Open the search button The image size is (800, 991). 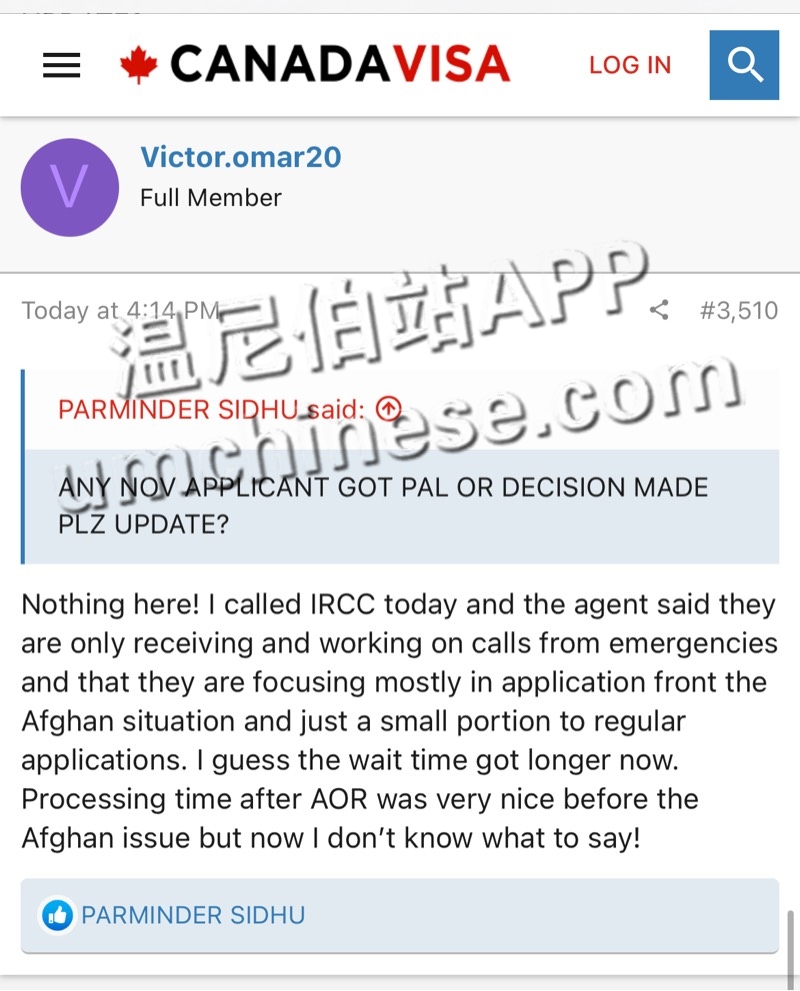tap(744, 65)
